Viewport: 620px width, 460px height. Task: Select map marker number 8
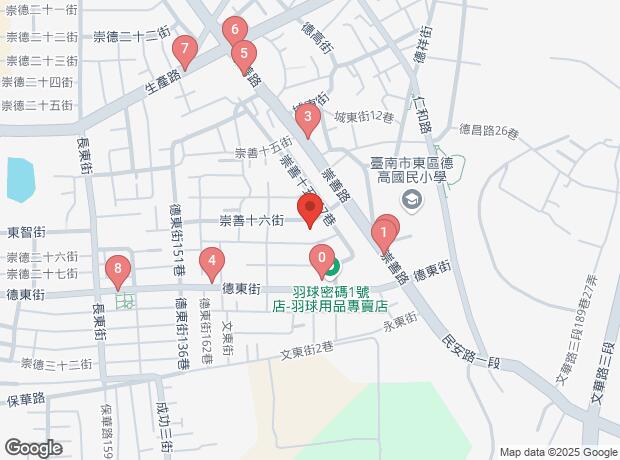119,268
